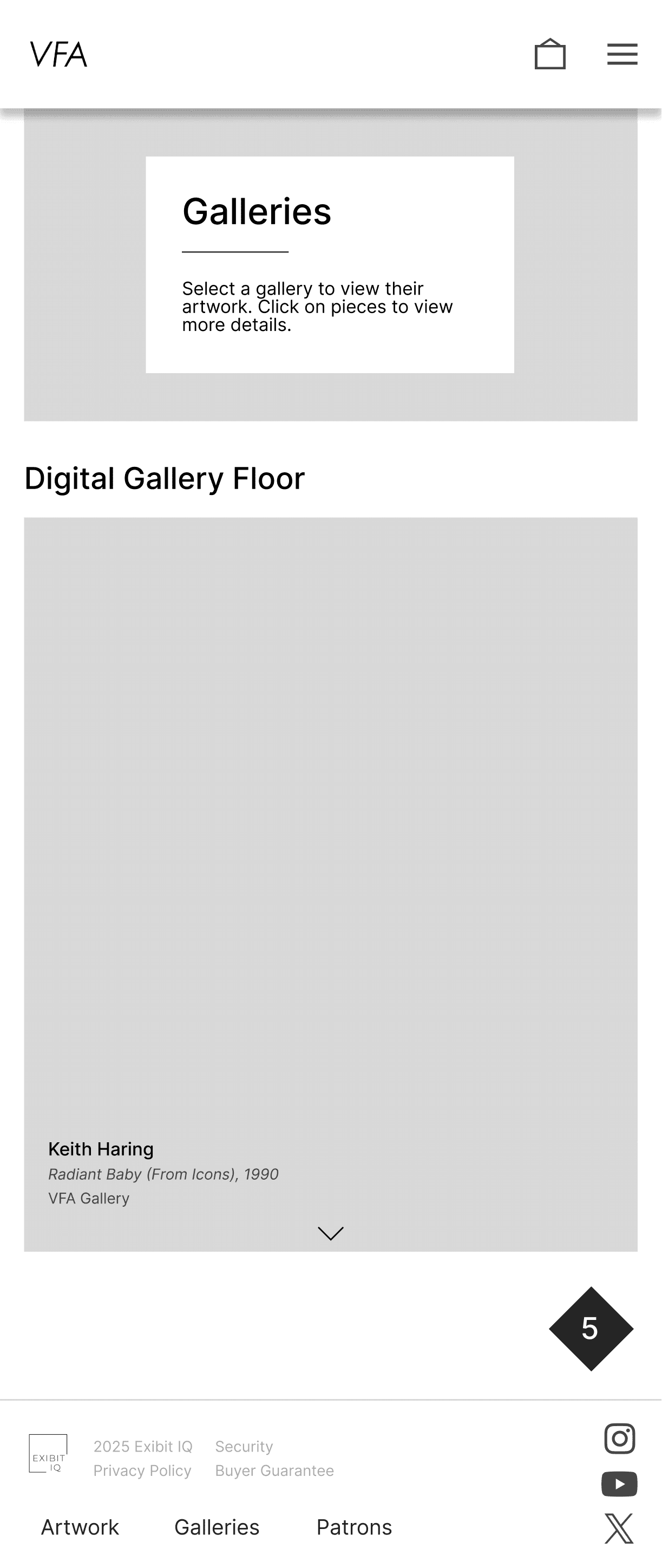Screen dimensions: 662x1568
Task: Open the Instagram page
Action: pyautogui.click(x=619, y=1440)
